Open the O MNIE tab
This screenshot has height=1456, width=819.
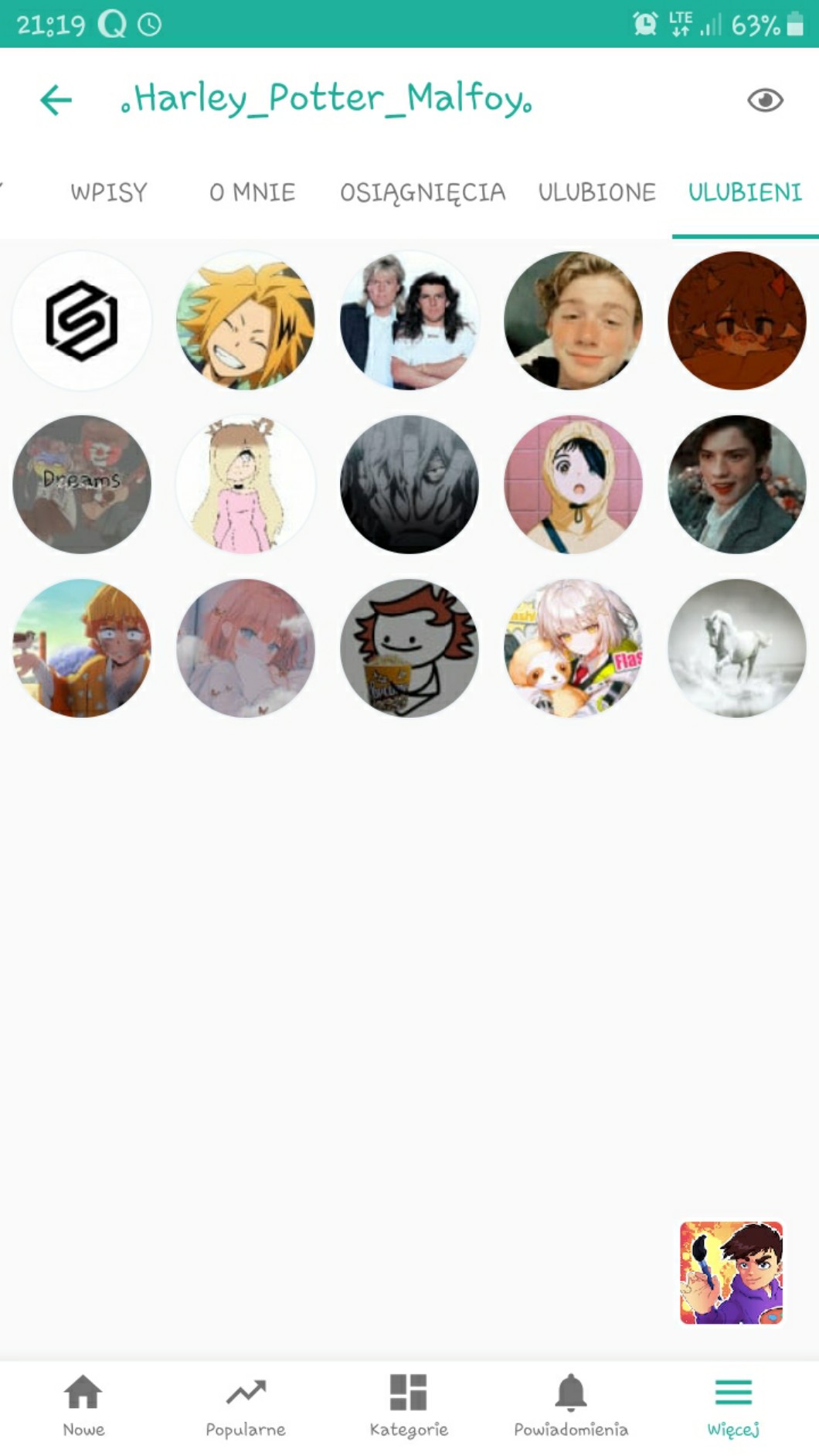[252, 192]
